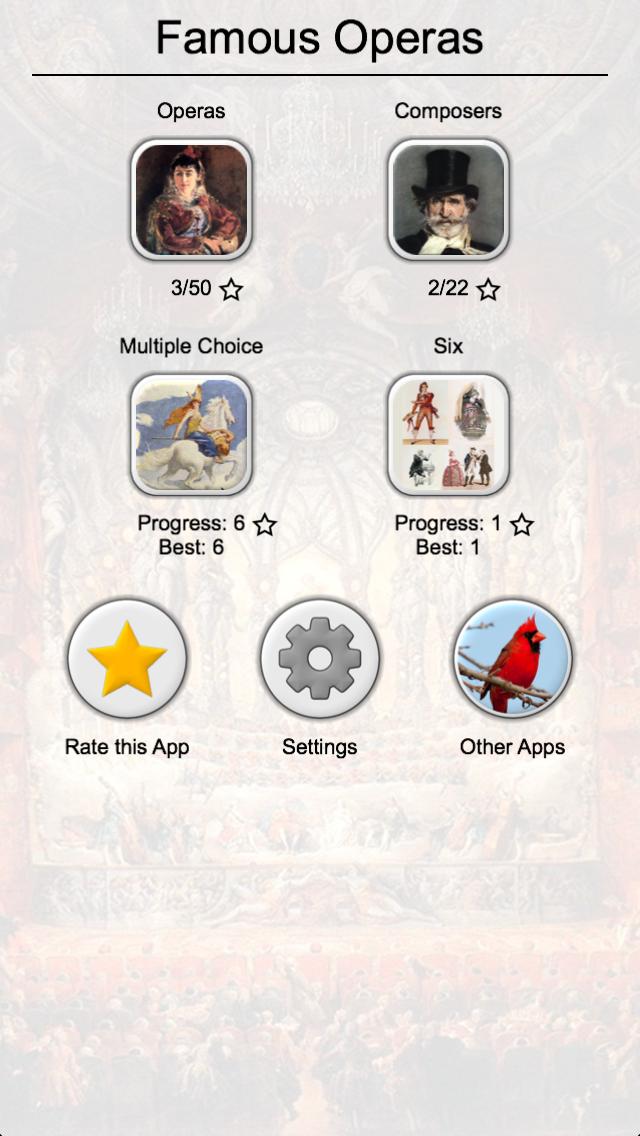The height and width of the screenshot is (1136, 640).
Task: View Other Apps via cardinal button
Action: click(x=512, y=659)
